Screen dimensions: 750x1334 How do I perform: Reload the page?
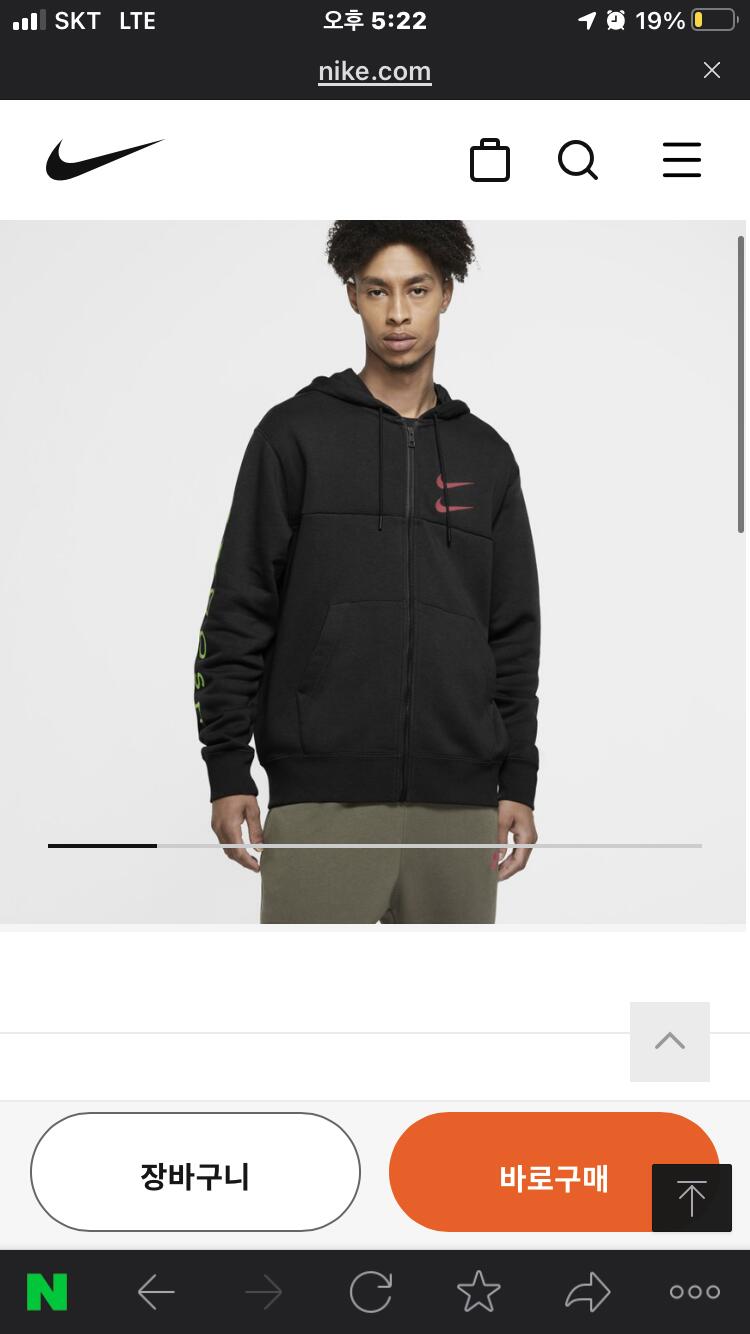(x=370, y=1292)
